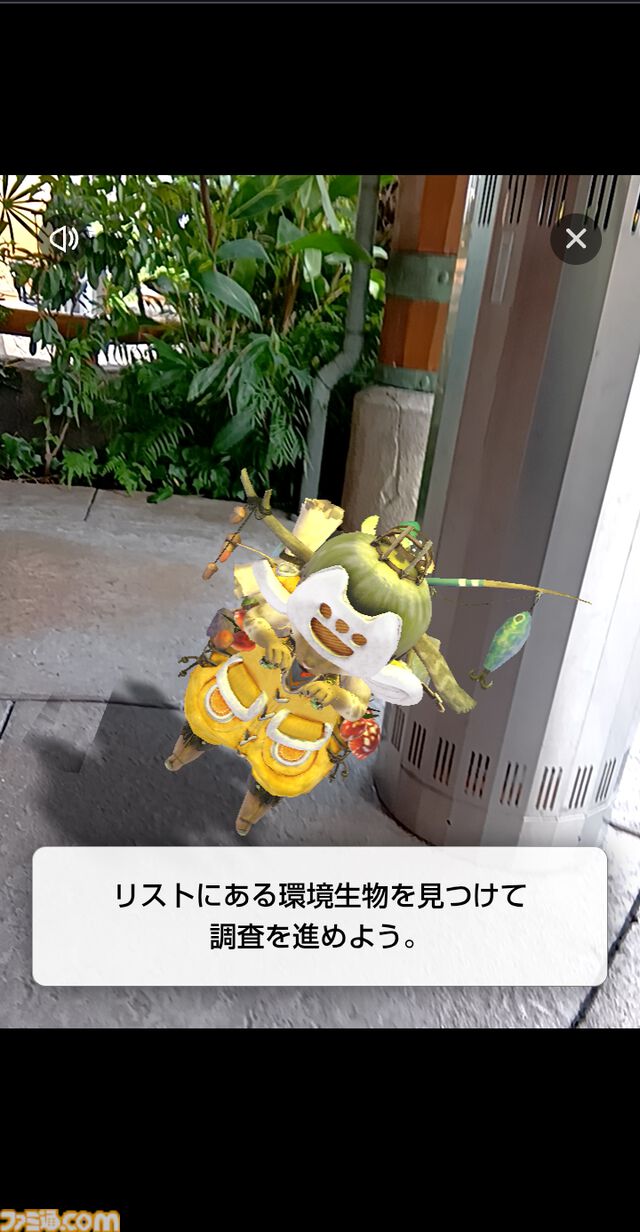This screenshot has width=640, height=1232.
Task: Tap the dialogue box to continue
Action: [319, 916]
